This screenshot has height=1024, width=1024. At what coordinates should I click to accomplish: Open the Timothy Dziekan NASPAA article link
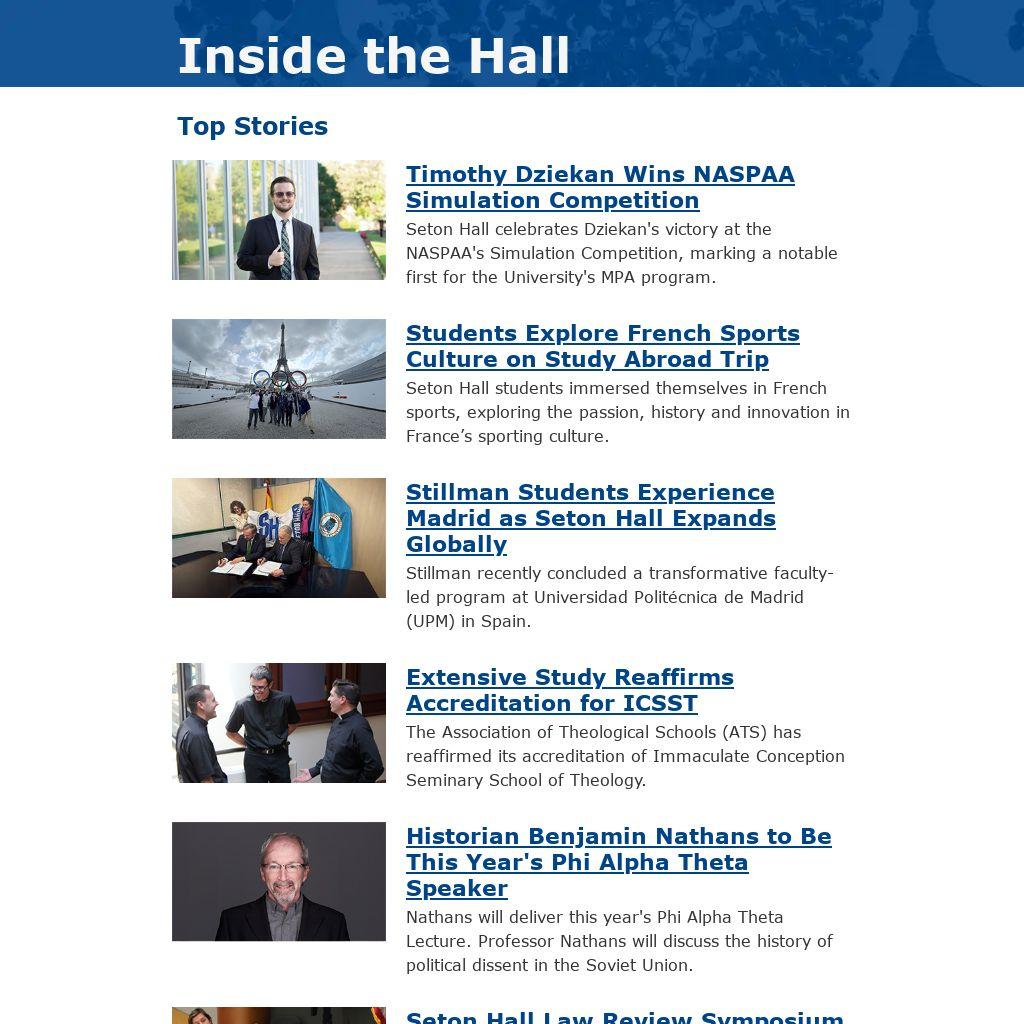click(x=600, y=187)
